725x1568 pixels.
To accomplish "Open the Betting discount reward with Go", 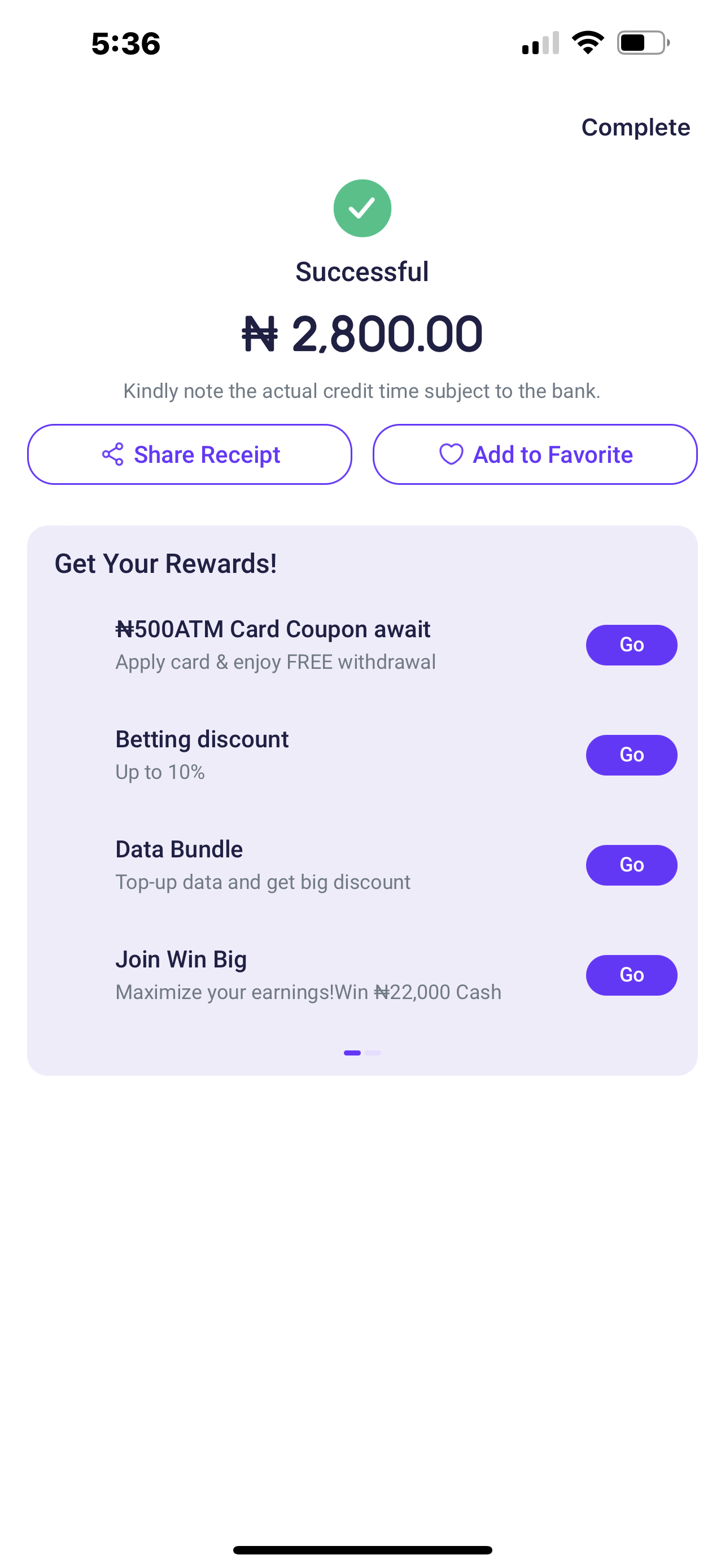I will click(x=631, y=755).
